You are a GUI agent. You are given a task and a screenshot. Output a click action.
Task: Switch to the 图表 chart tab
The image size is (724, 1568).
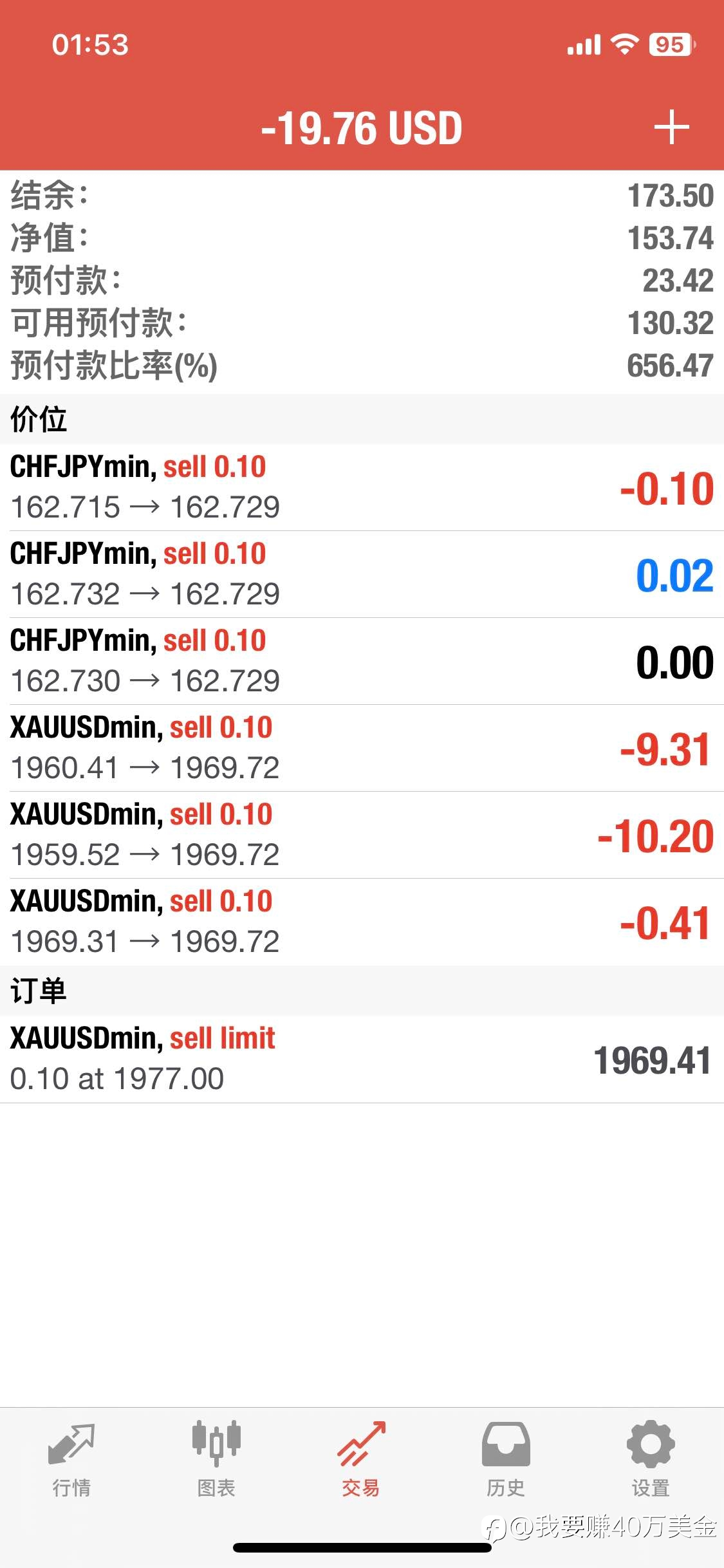pyautogui.click(x=216, y=1460)
